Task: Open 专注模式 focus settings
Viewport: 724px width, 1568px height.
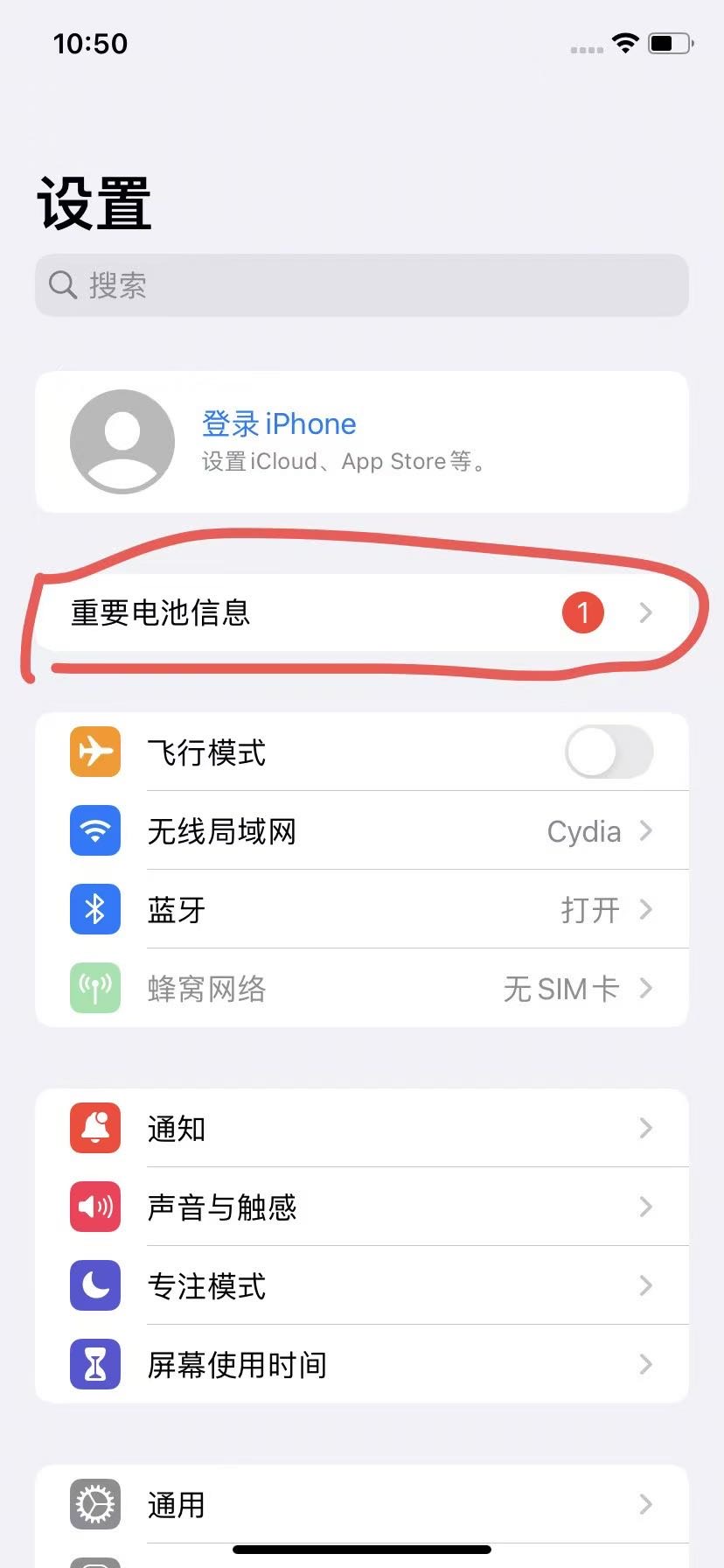Action: (x=362, y=1286)
